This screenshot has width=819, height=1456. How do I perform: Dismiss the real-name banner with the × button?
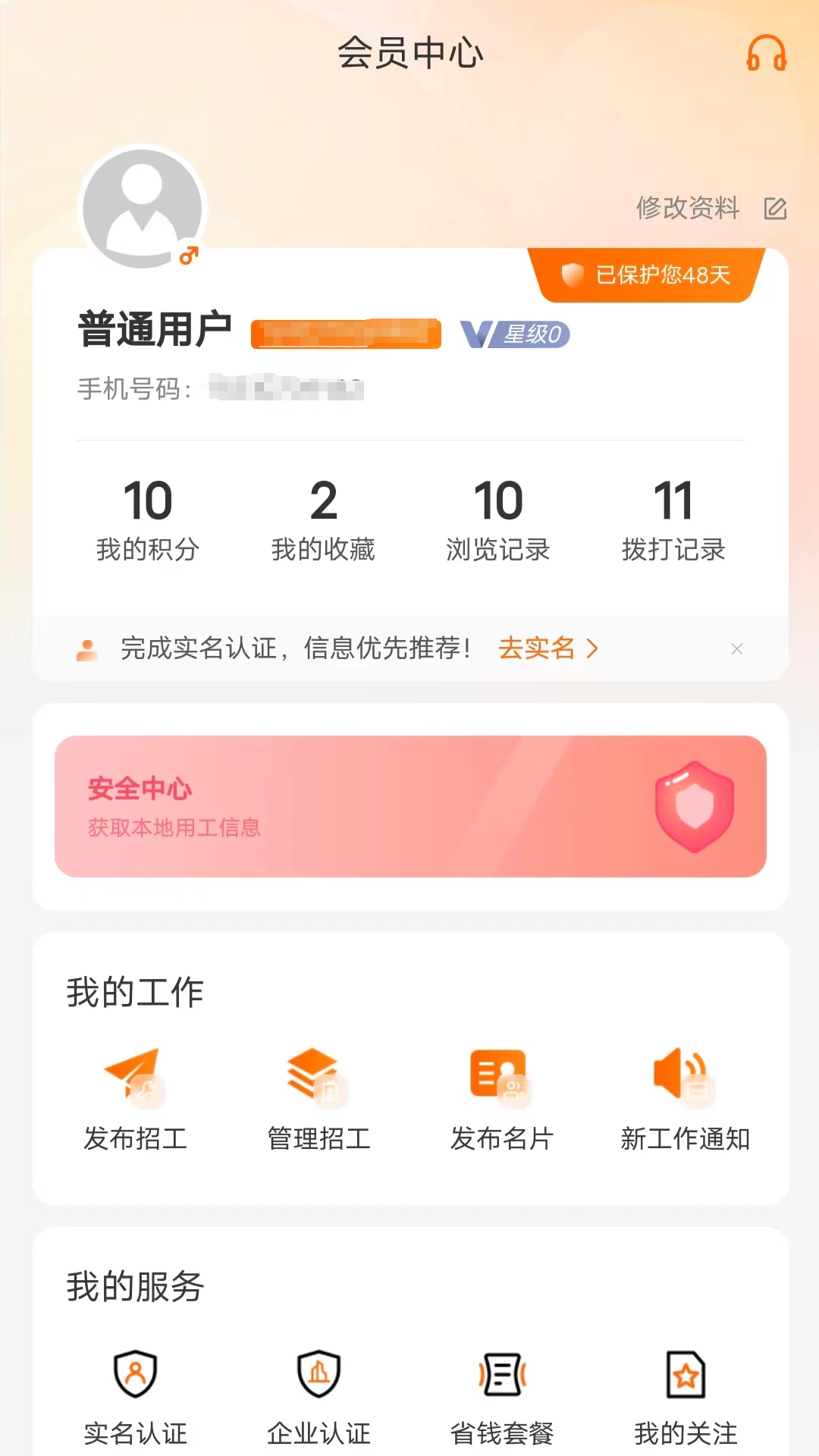click(736, 649)
